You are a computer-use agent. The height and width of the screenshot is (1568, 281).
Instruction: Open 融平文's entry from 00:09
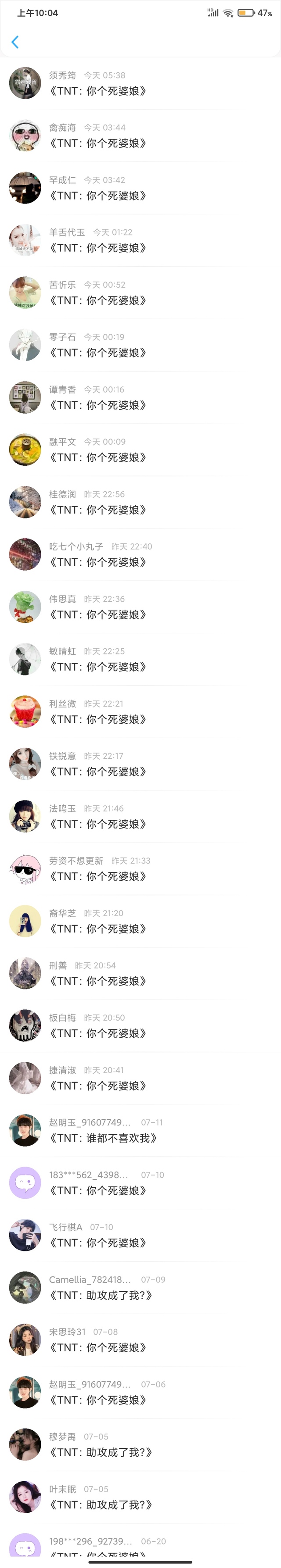pos(140,450)
